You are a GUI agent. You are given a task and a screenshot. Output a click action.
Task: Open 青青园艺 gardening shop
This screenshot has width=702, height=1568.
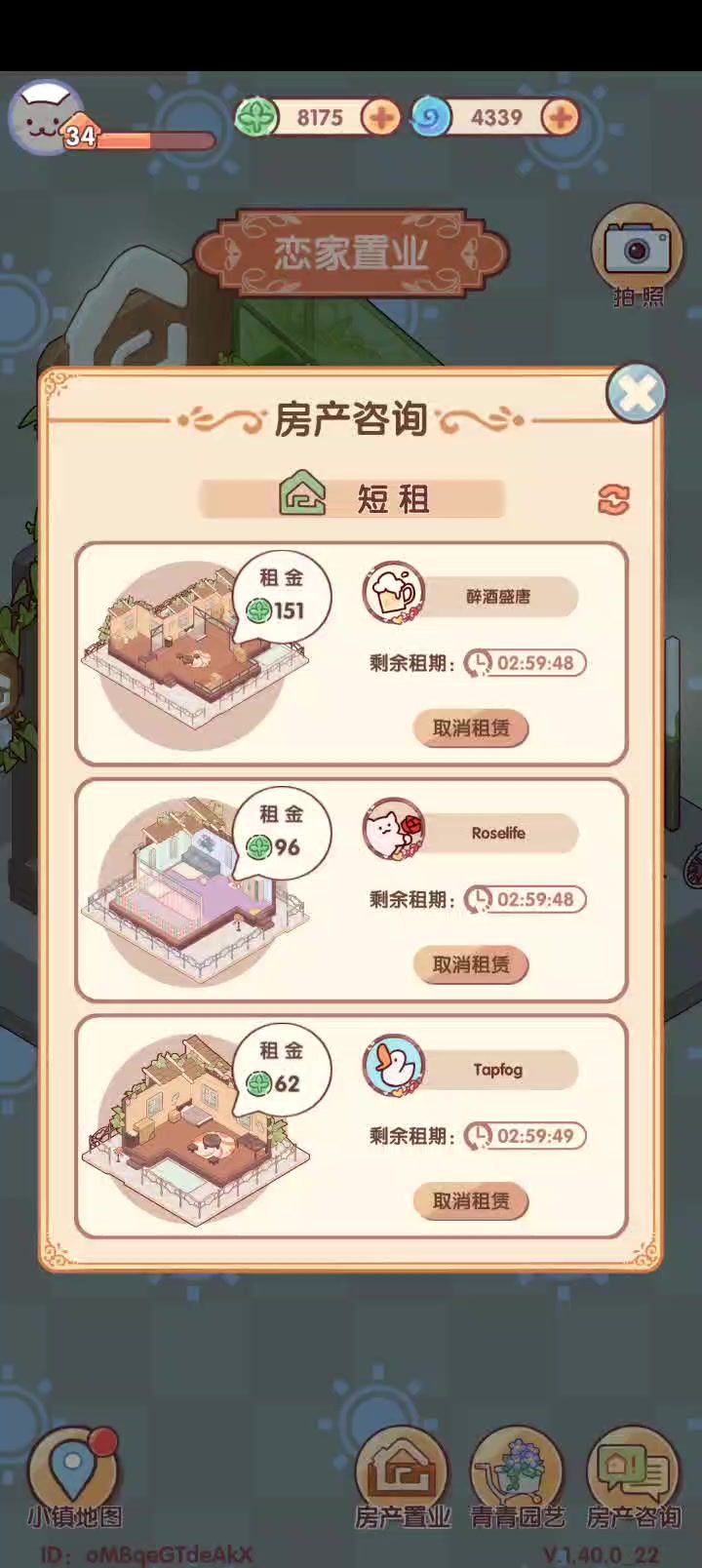[x=517, y=1477]
